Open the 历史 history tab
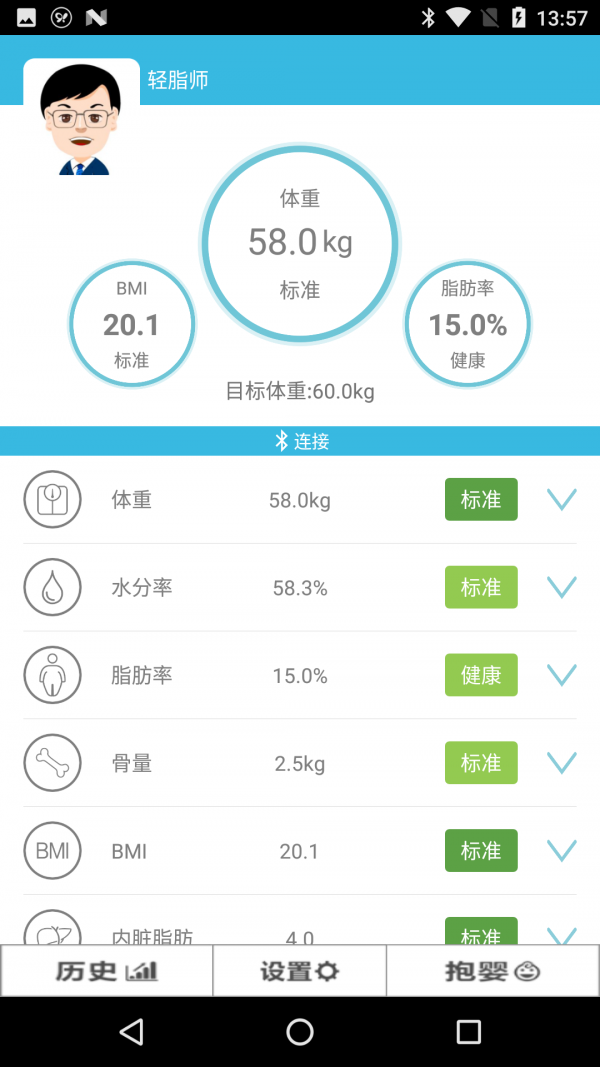 coord(107,971)
